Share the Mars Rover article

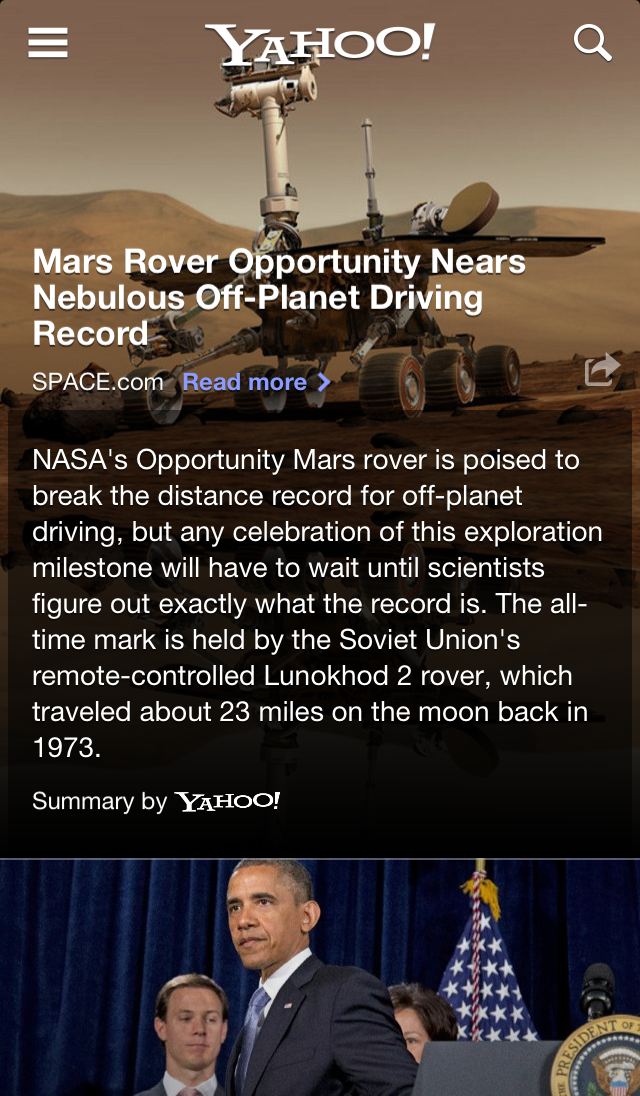[x=602, y=369]
